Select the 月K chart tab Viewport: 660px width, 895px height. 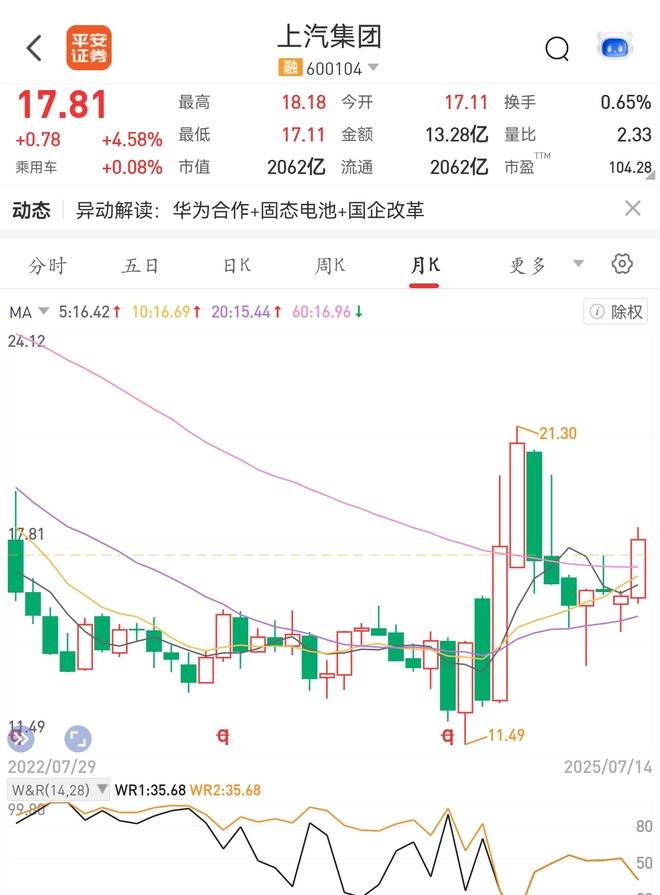(424, 265)
